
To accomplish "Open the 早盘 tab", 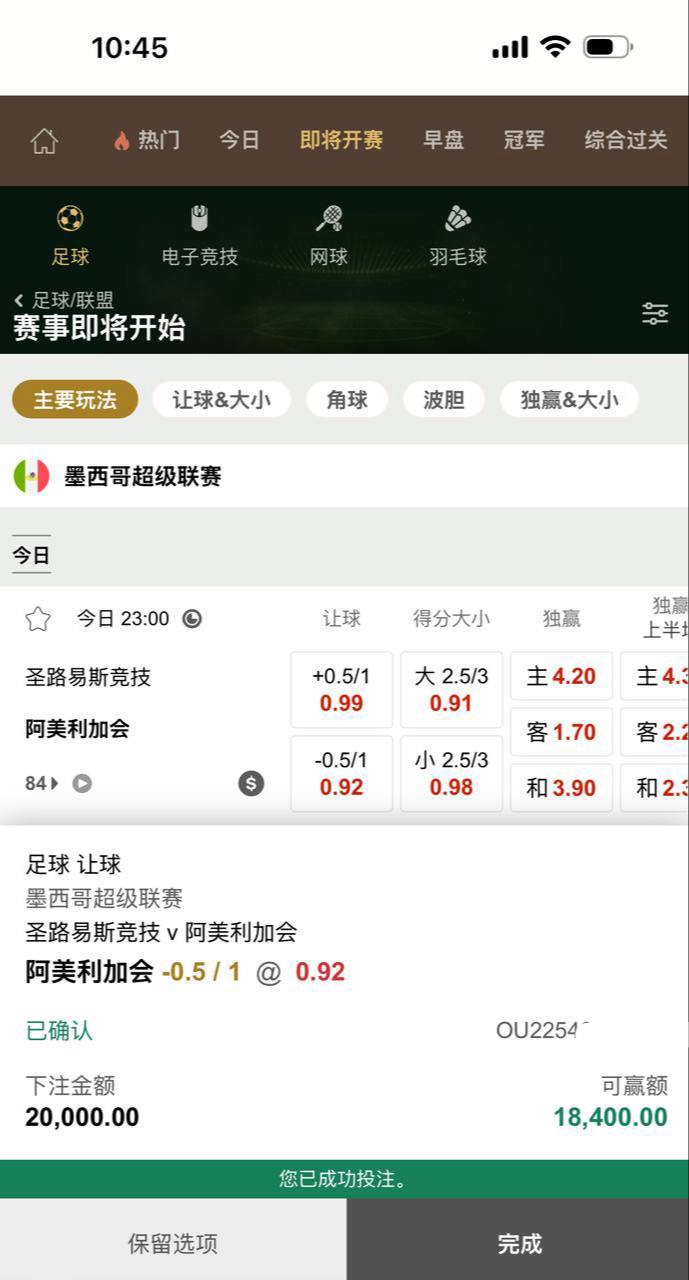I will point(443,140).
